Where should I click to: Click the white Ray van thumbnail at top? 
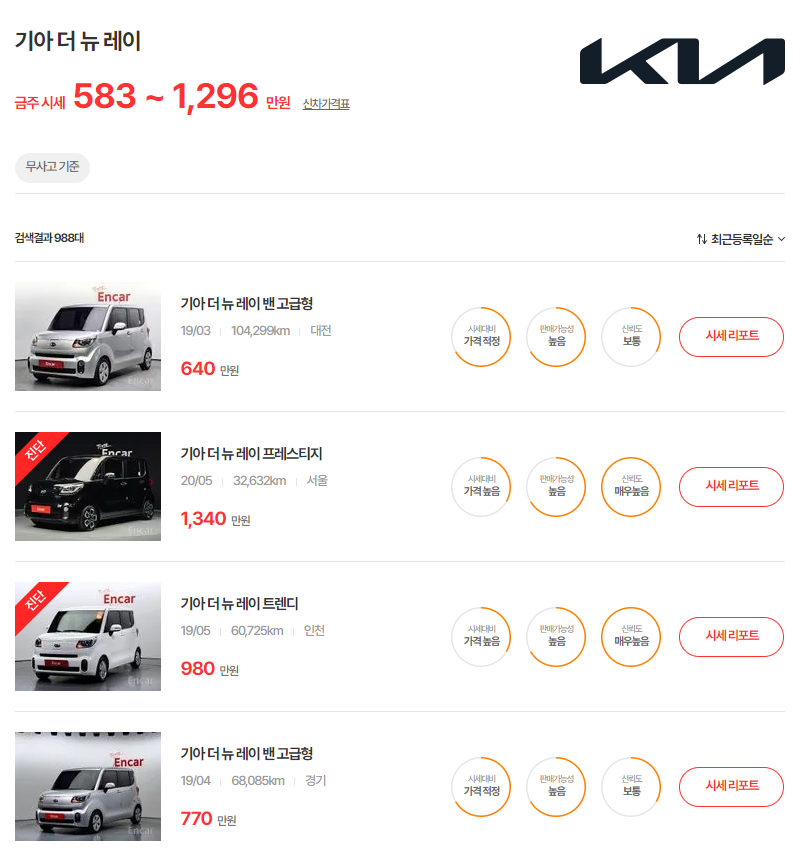[x=87, y=337]
